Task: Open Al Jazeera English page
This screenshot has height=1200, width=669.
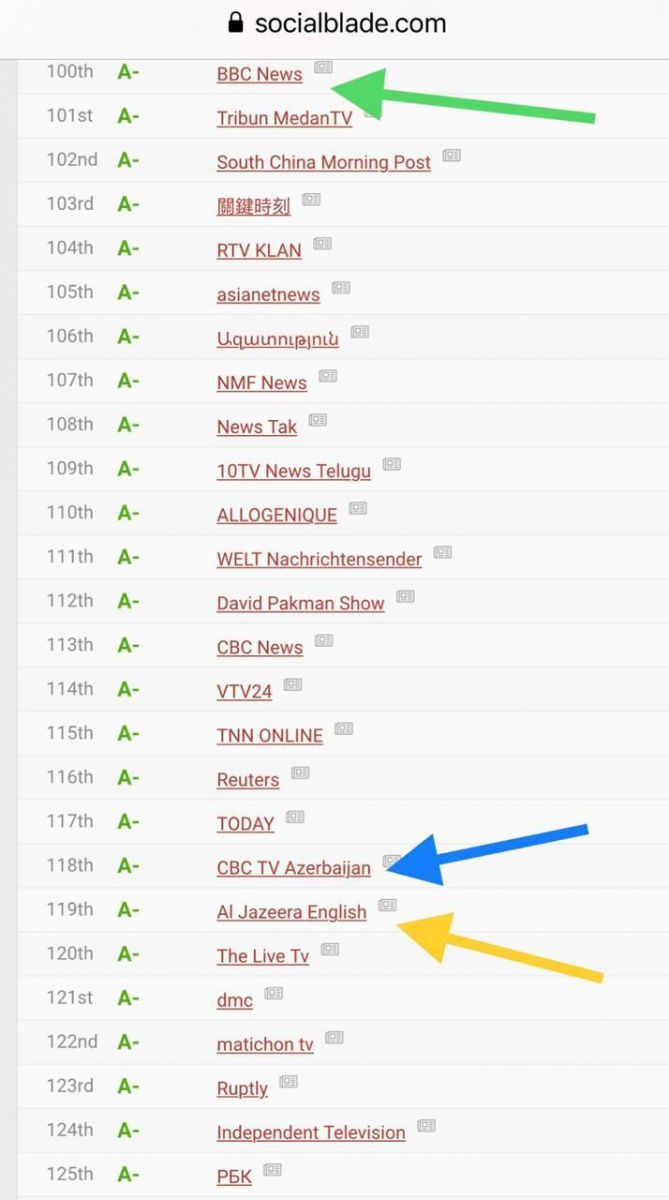Action: (x=292, y=912)
